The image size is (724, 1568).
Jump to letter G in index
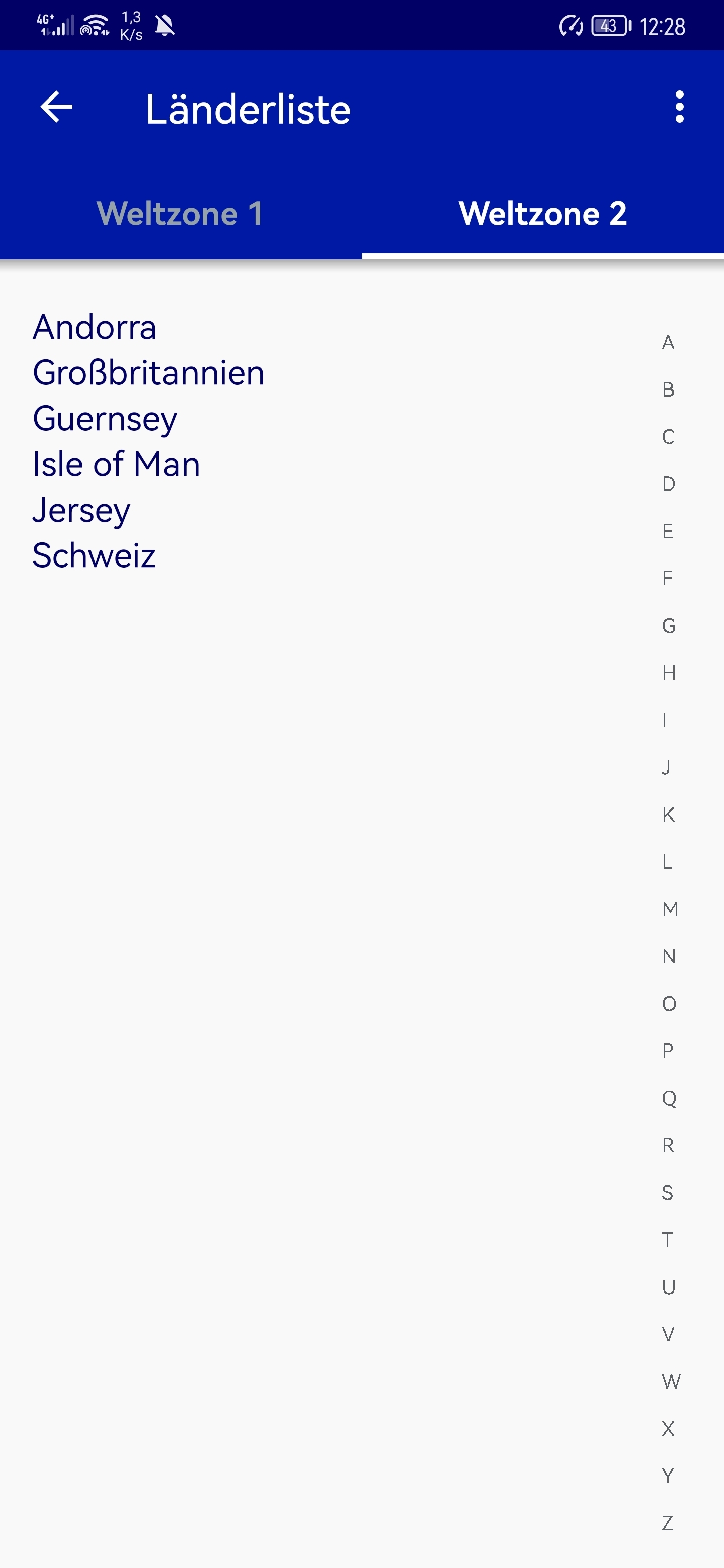(669, 626)
